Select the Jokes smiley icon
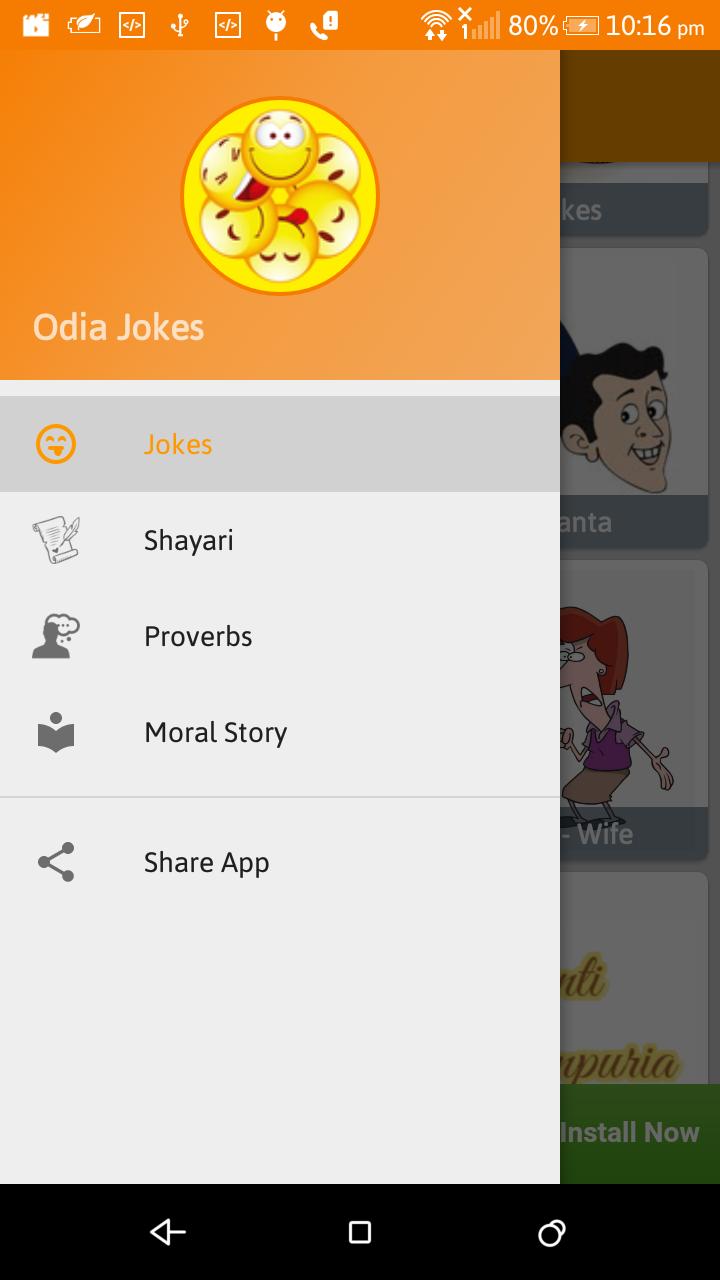 pos(57,443)
